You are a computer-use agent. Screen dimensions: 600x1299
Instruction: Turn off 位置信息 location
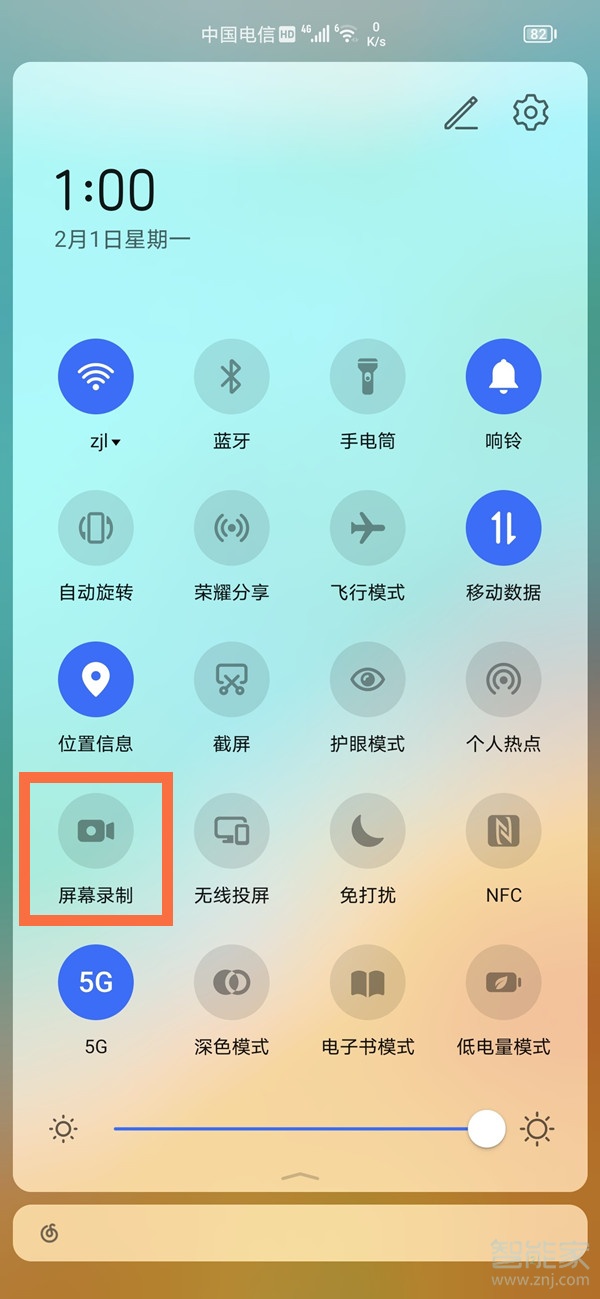(x=96, y=680)
